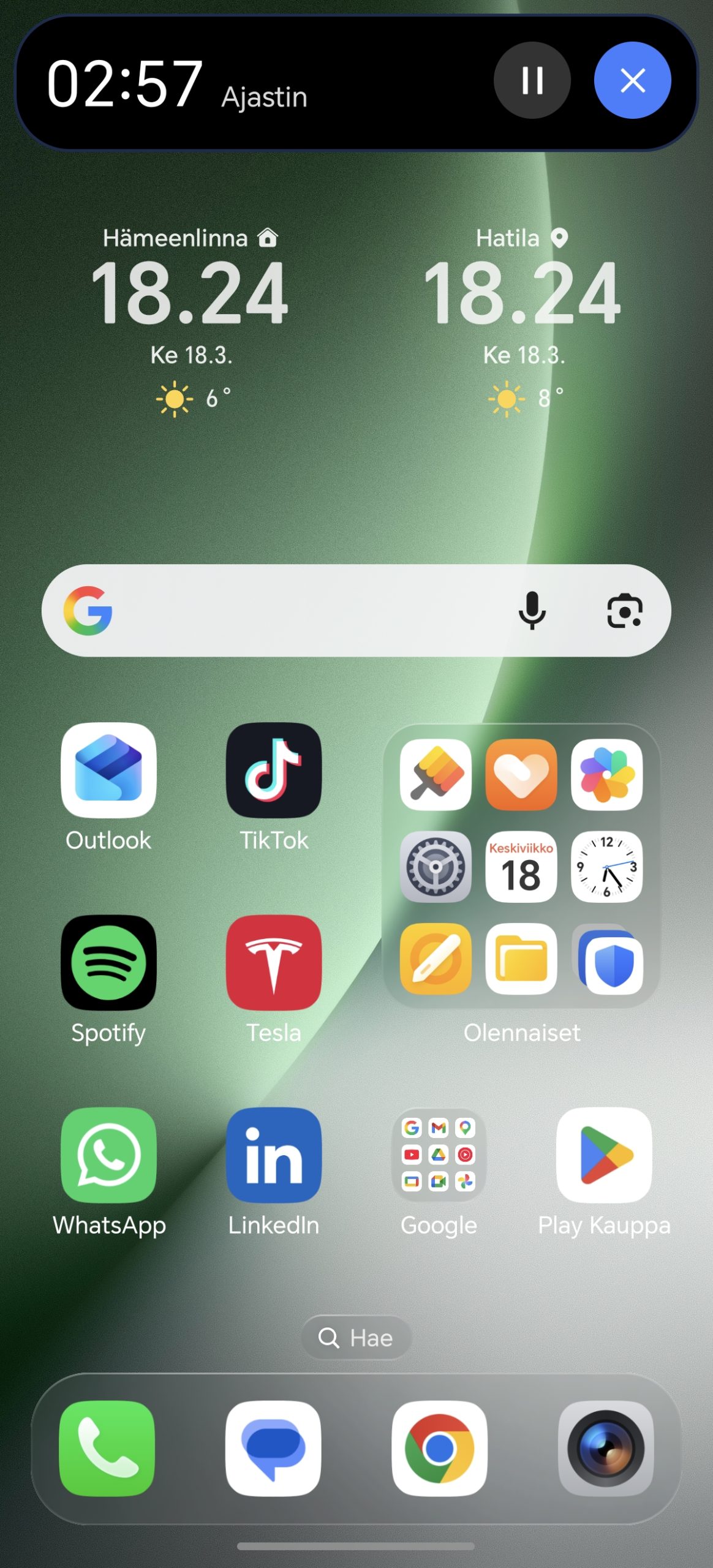This screenshot has height=1568, width=713.
Task: Open Settings gear in Olennaiset folder
Action: 436,867
